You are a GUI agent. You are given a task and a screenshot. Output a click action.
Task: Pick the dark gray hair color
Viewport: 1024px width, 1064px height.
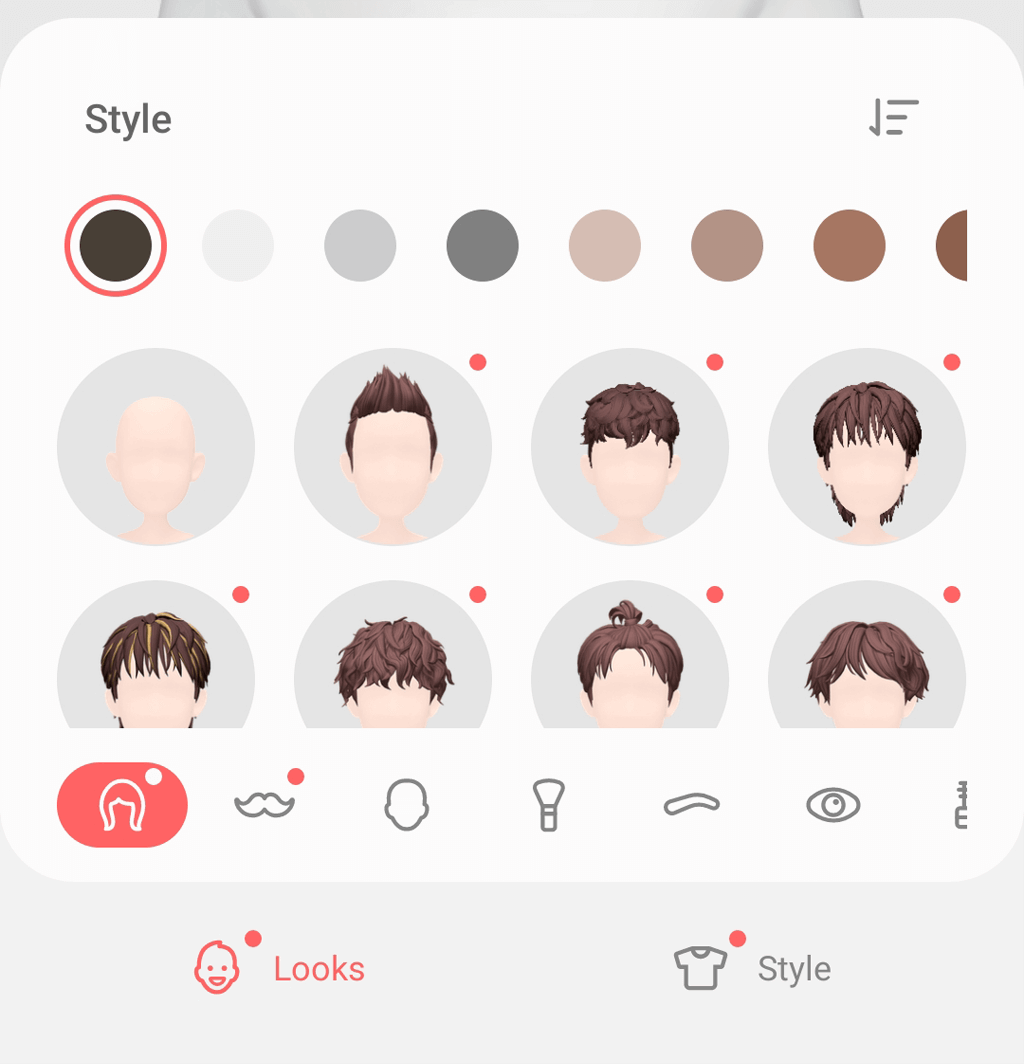click(482, 245)
